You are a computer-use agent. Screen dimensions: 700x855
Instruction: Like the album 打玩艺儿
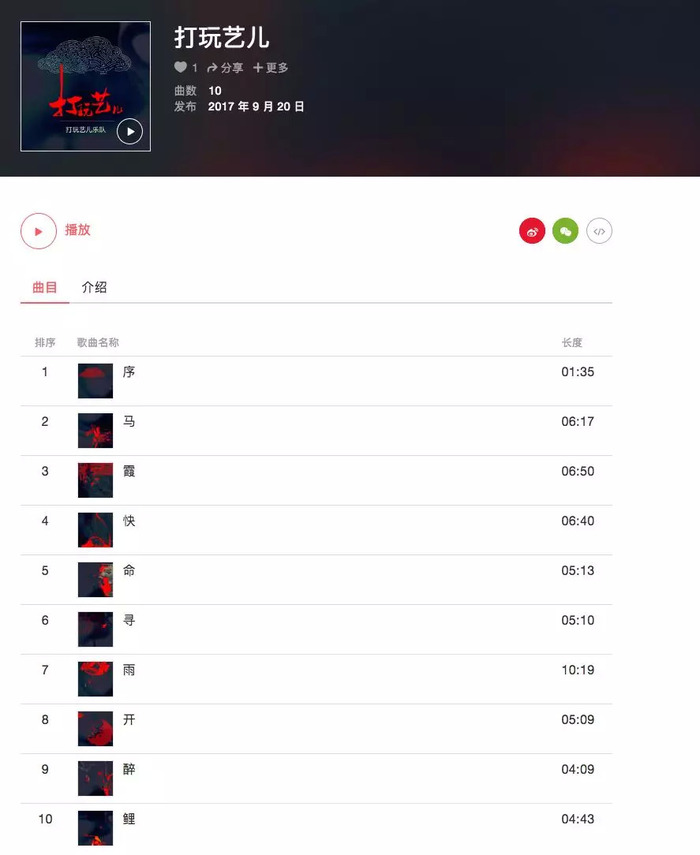click(x=181, y=67)
